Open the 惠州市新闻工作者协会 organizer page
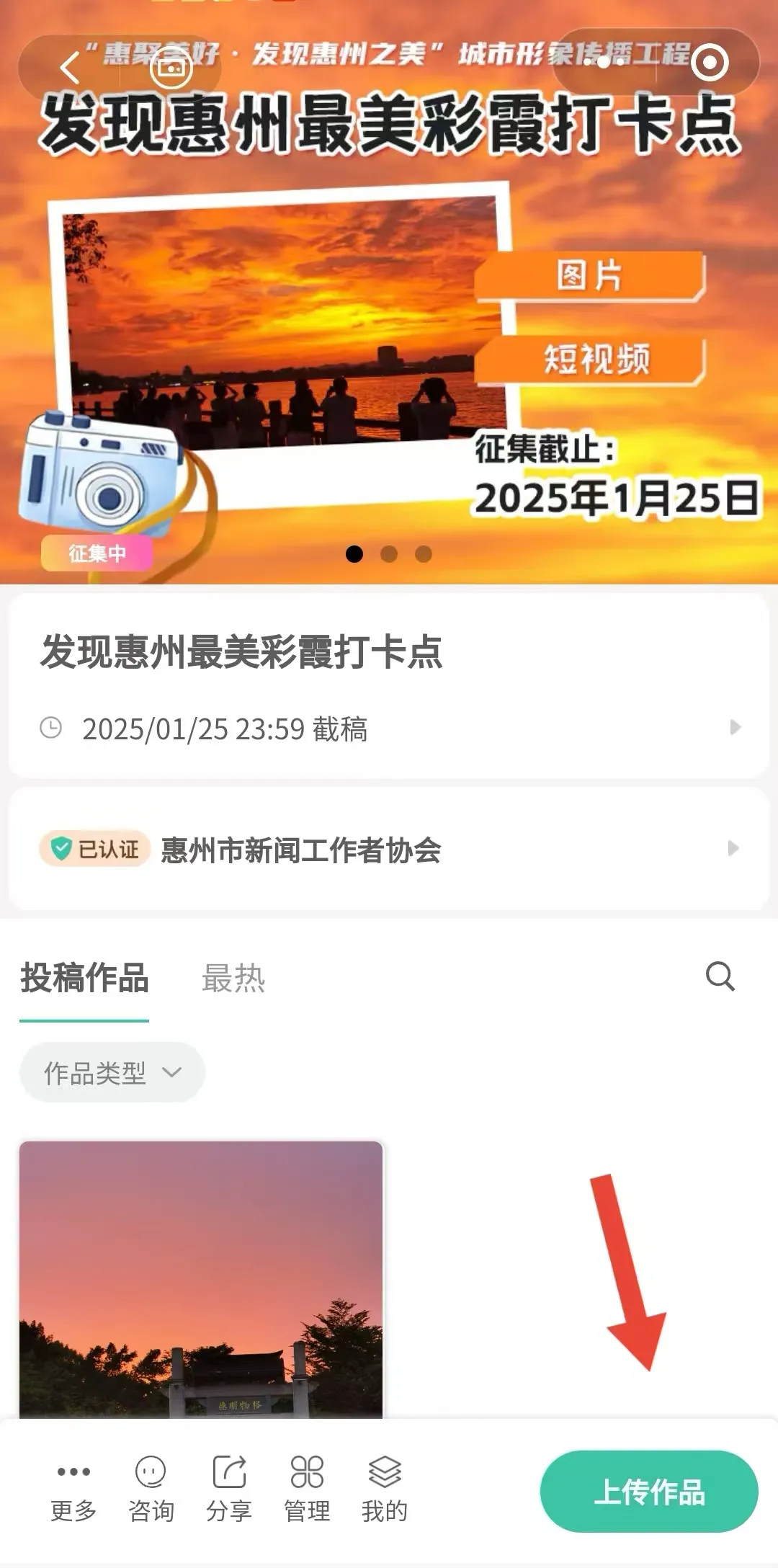 click(x=389, y=849)
